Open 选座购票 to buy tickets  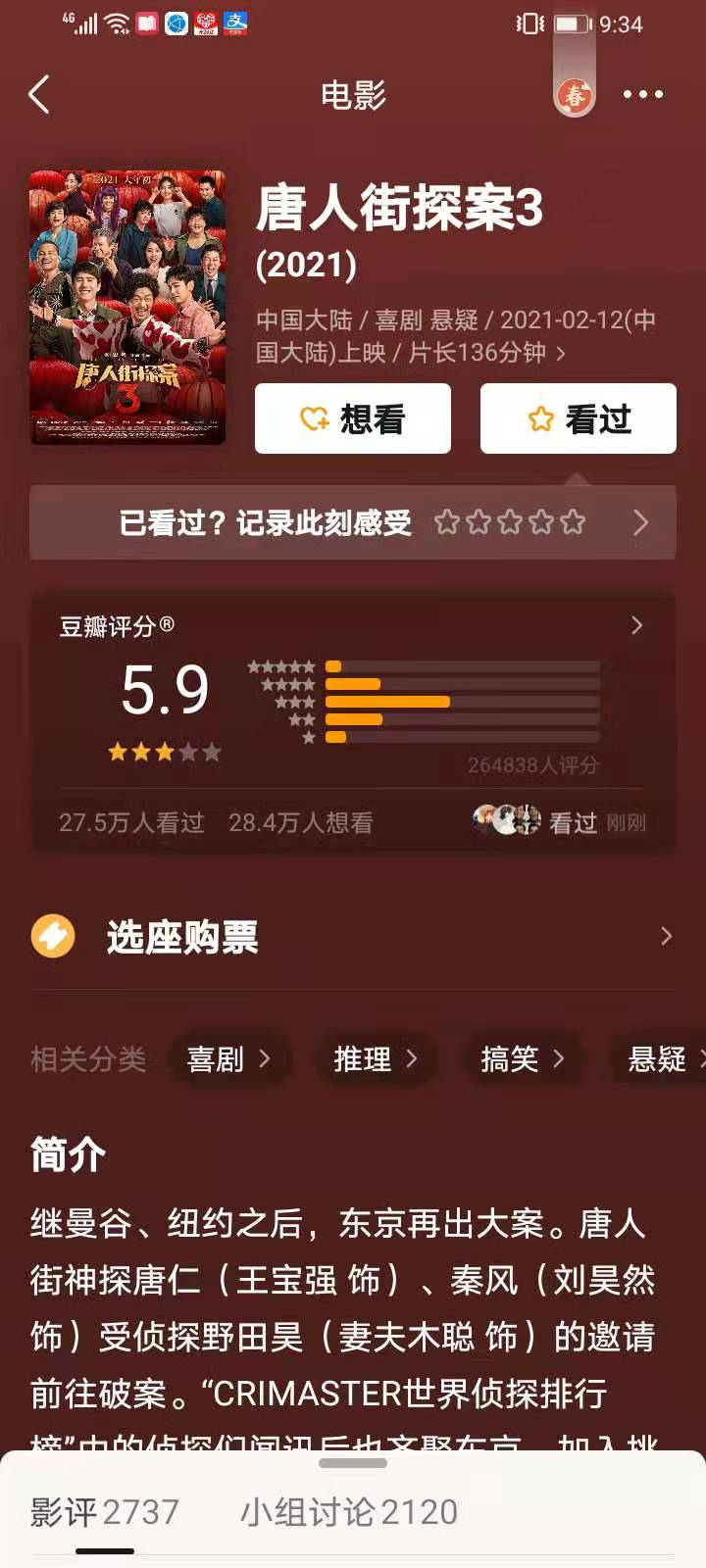353,937
